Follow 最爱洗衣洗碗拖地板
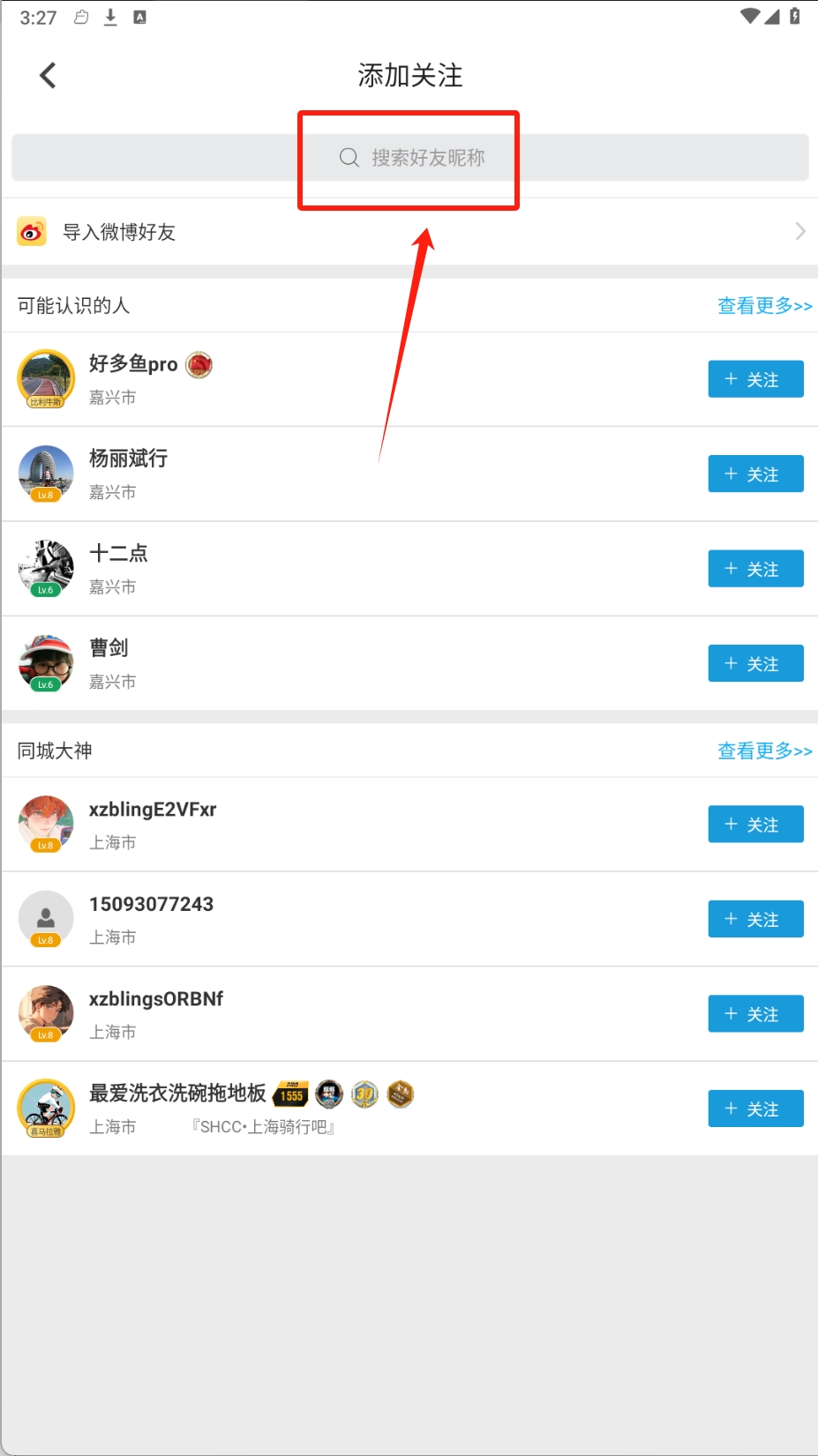The height and width of the screenshot is (1456, 818). tap(755, 1109)
